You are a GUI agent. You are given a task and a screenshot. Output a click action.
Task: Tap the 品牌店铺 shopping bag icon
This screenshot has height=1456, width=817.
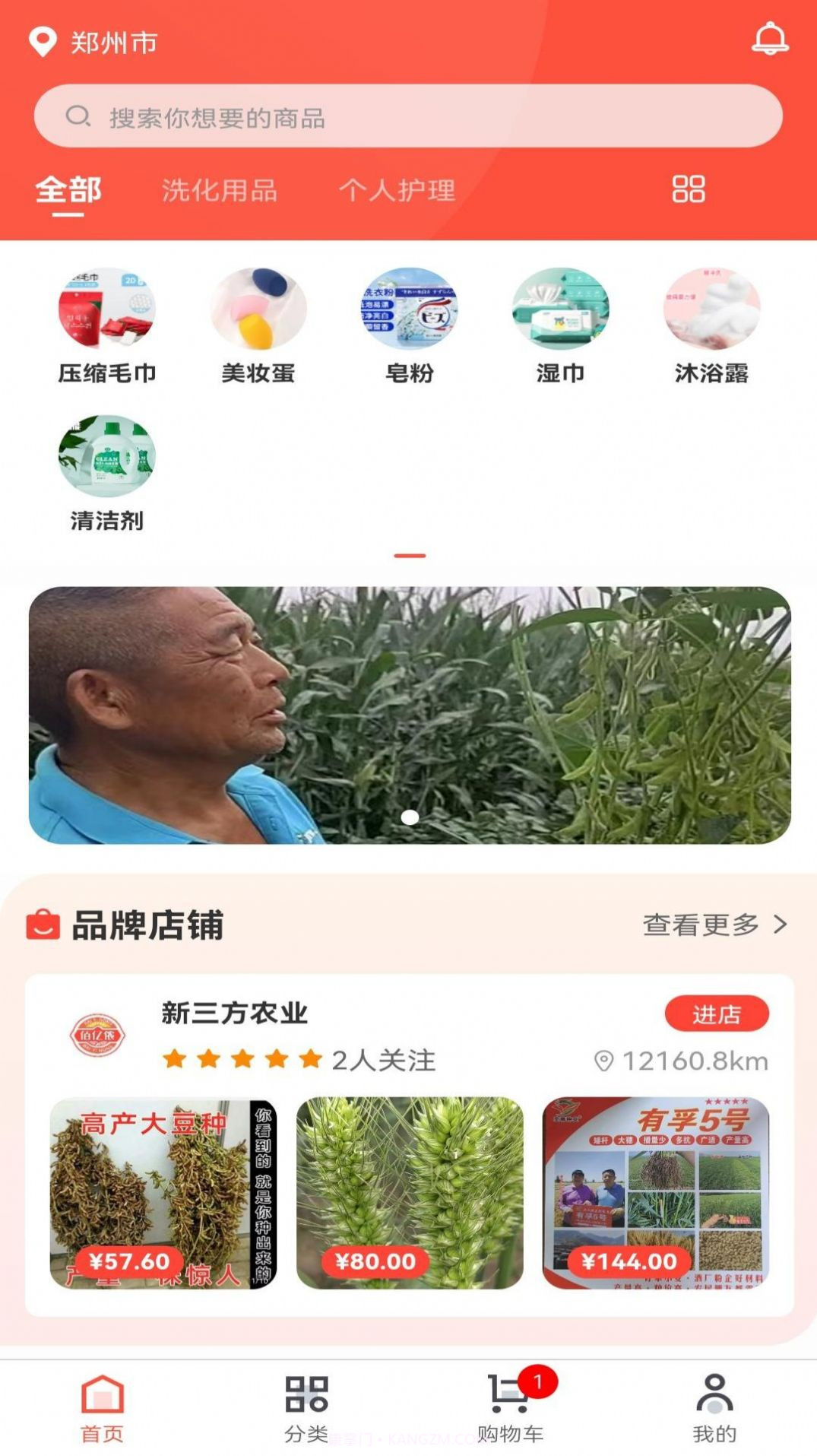tap(43, 924)
